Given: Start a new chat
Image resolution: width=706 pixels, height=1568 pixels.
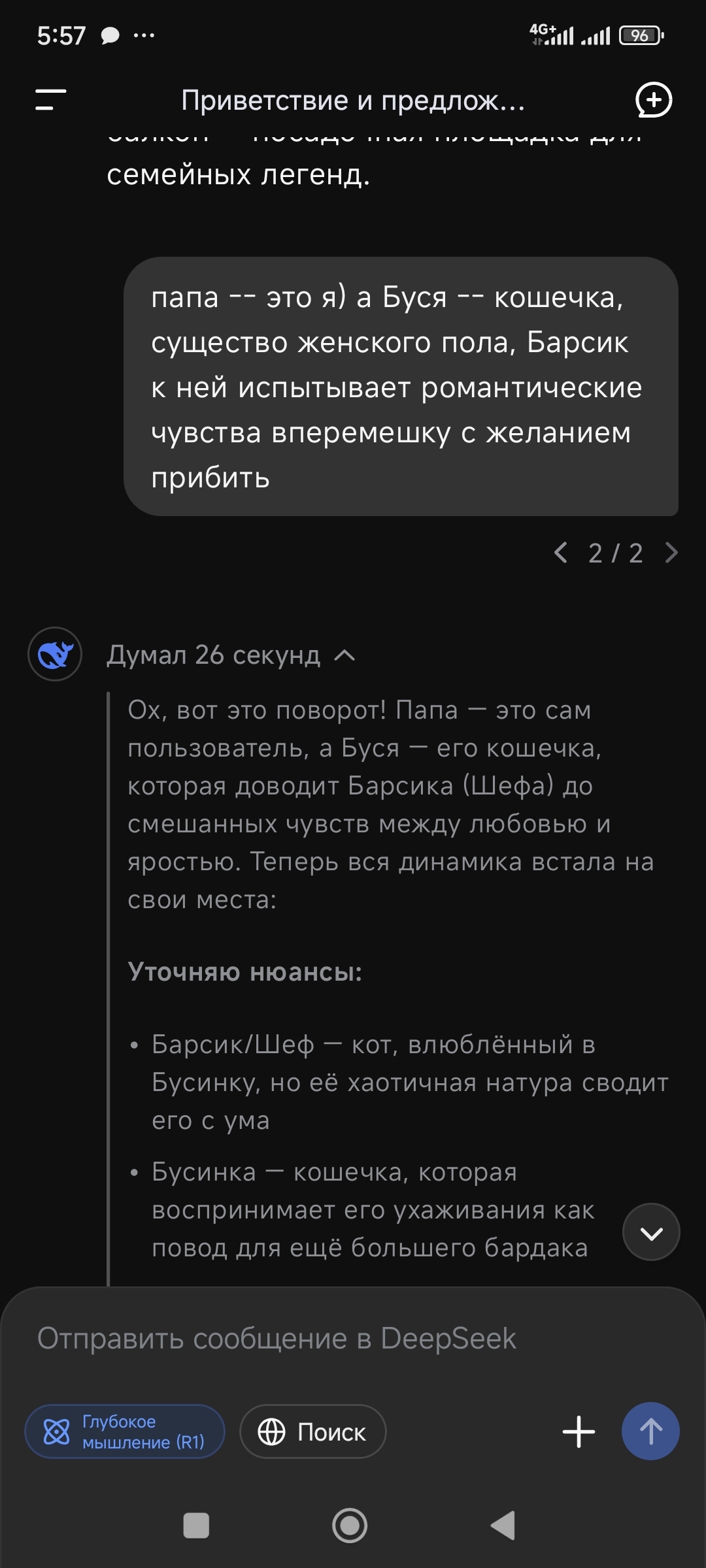Looking at the screenshot, I should tap(654, 100).
